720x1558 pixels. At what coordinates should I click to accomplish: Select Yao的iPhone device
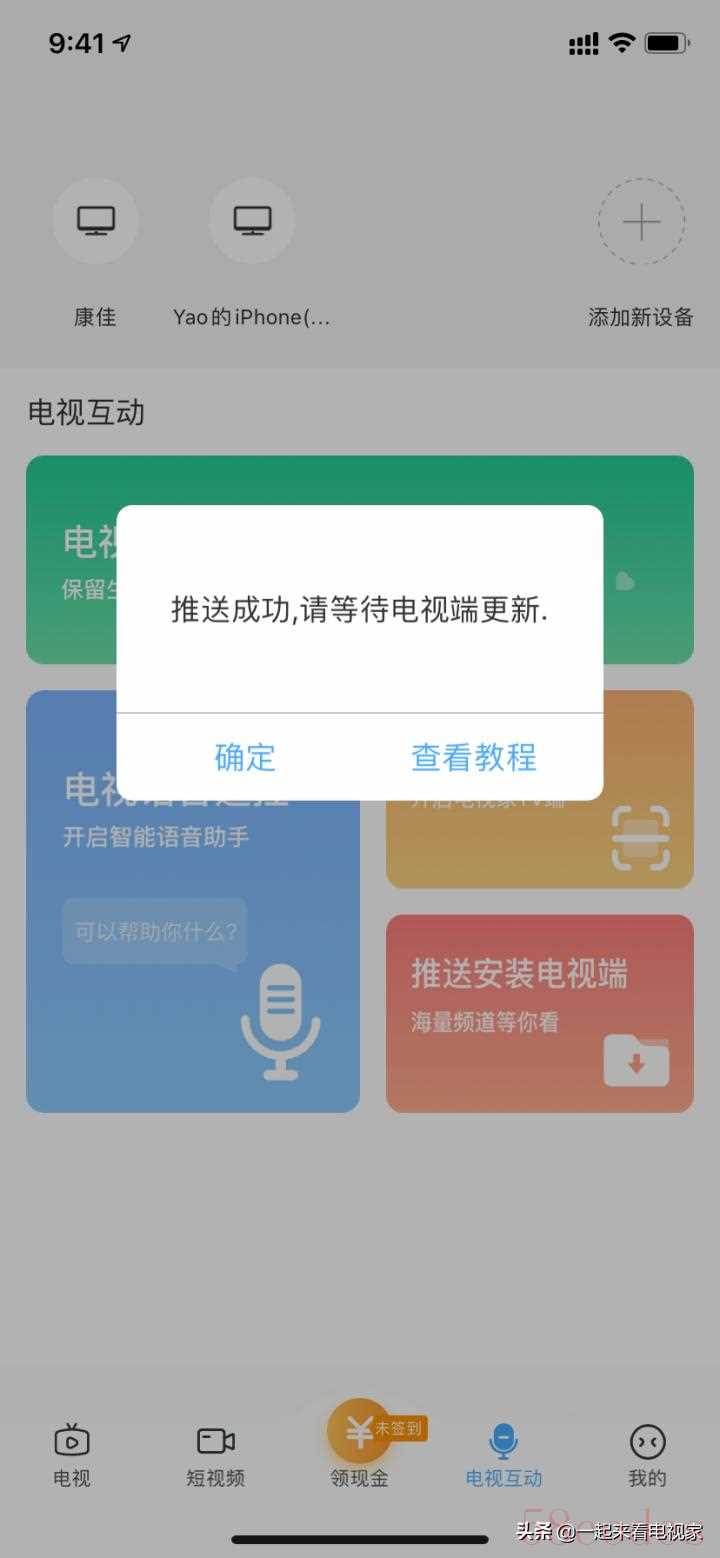click(x=252, y=222)
